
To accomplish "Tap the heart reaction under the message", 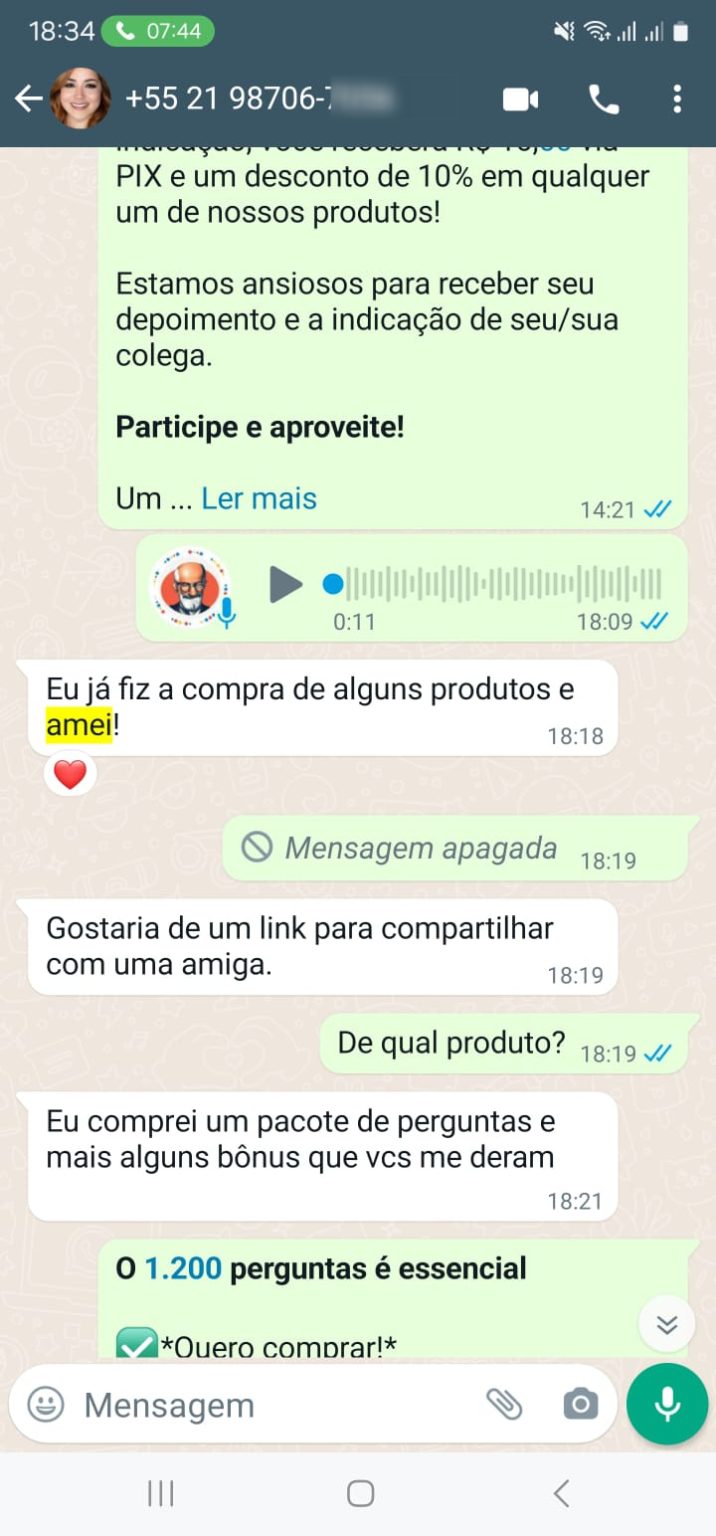I will pyautogui.click(x=70, y=775).
